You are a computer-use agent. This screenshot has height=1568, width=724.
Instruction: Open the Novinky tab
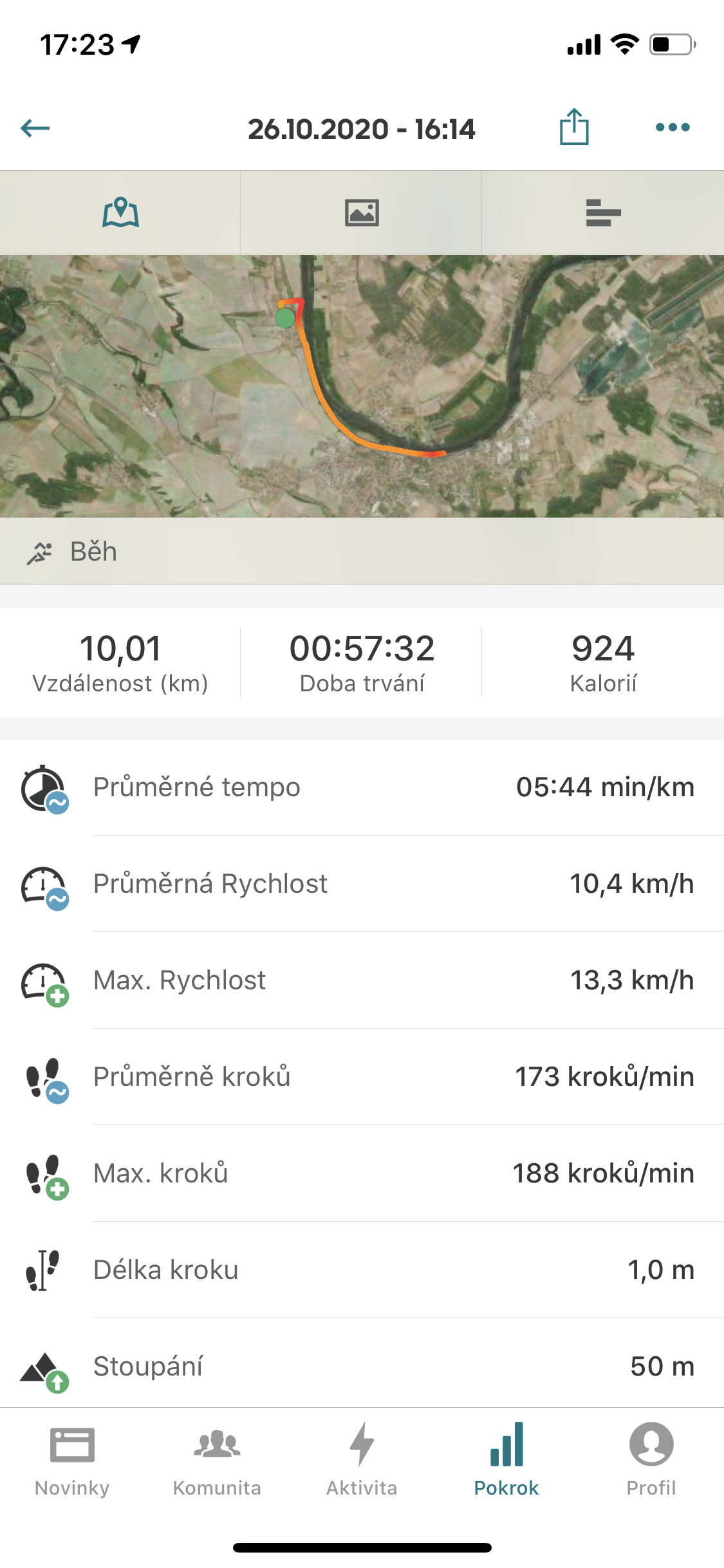coord(72,1460)
